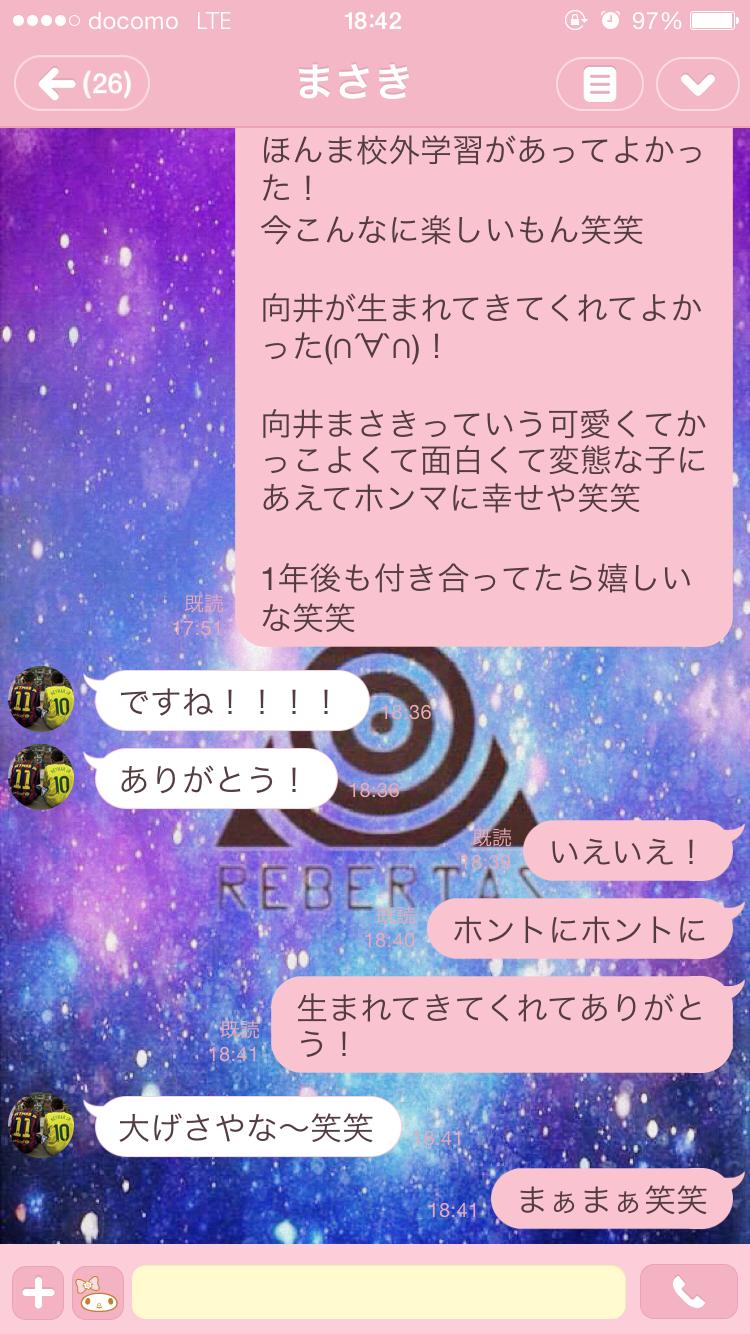Open the My Melody sticker panel
This screenshot has width=750, height=1334.
point(97,1291)
